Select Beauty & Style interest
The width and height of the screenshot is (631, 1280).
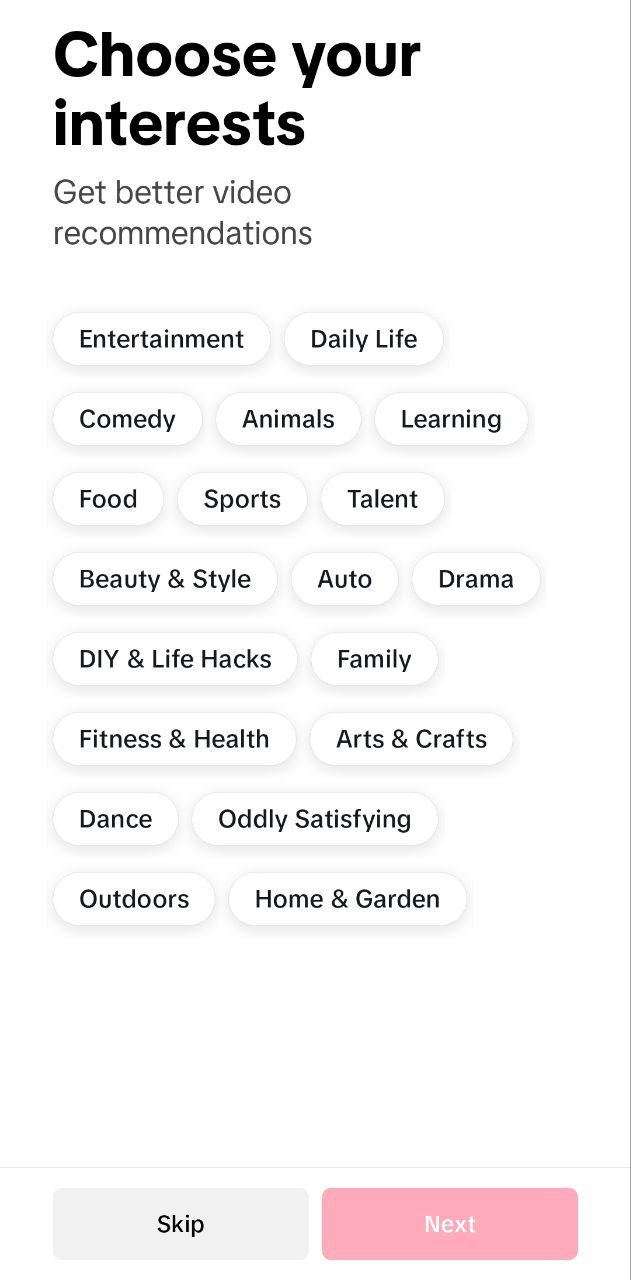point(165,579)
